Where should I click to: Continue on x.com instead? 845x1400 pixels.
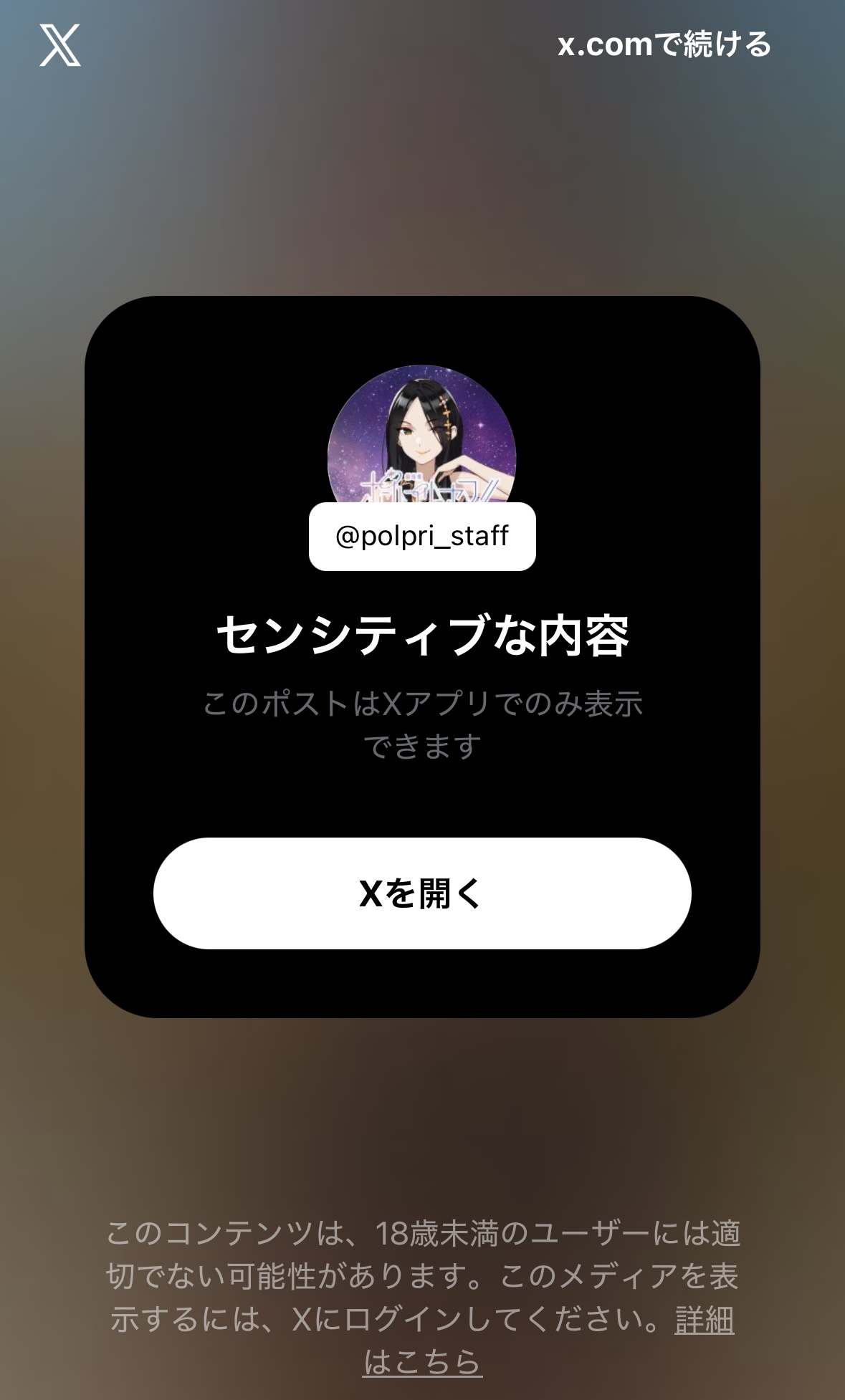664,44
